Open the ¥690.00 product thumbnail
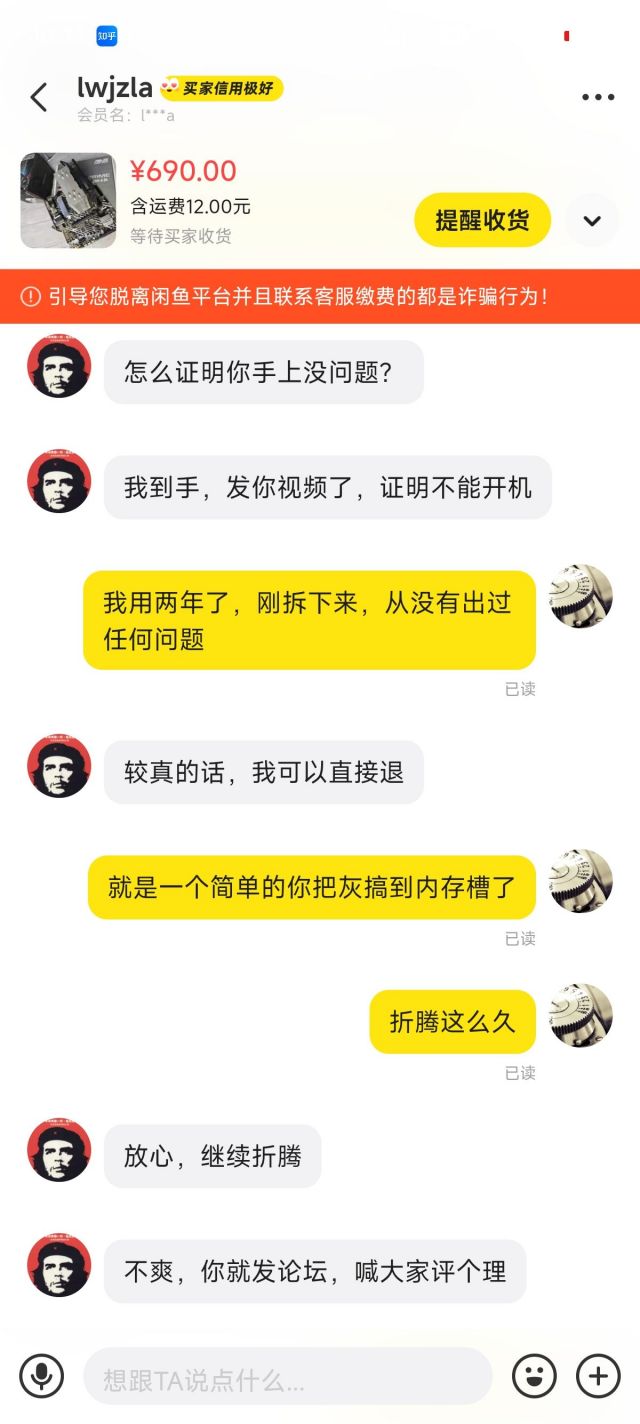 (68, 201)
